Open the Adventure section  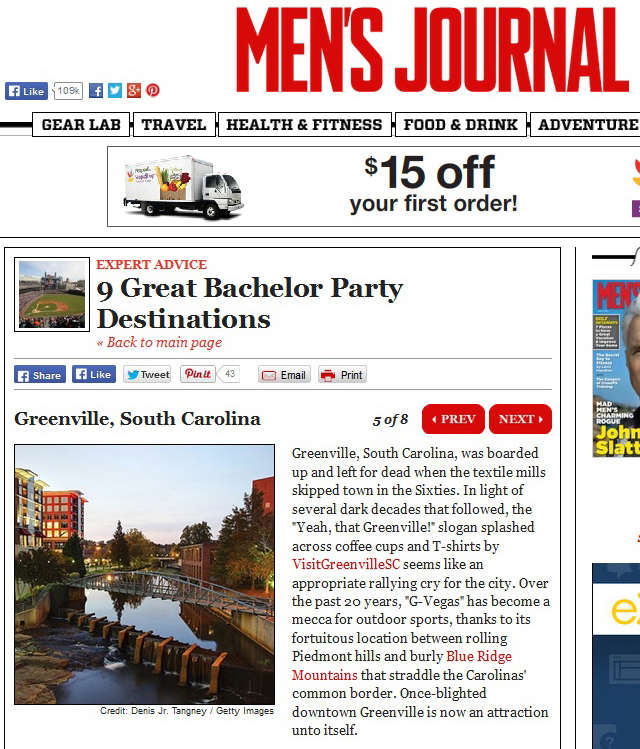[x=587, y=125]
